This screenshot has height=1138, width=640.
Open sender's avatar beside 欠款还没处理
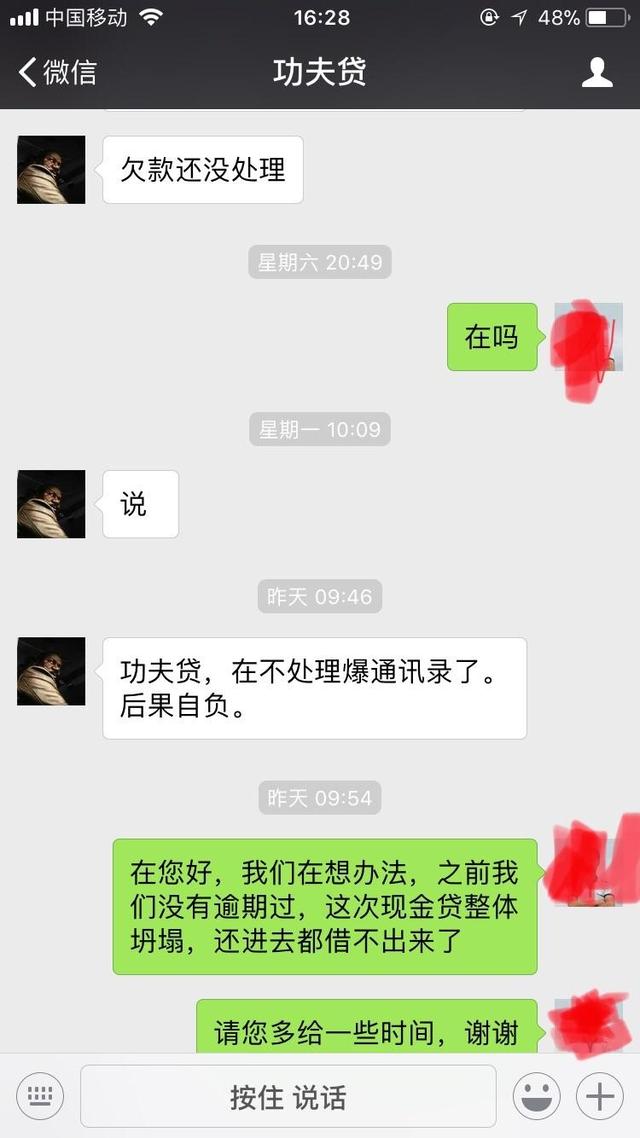tap(51, 170)
